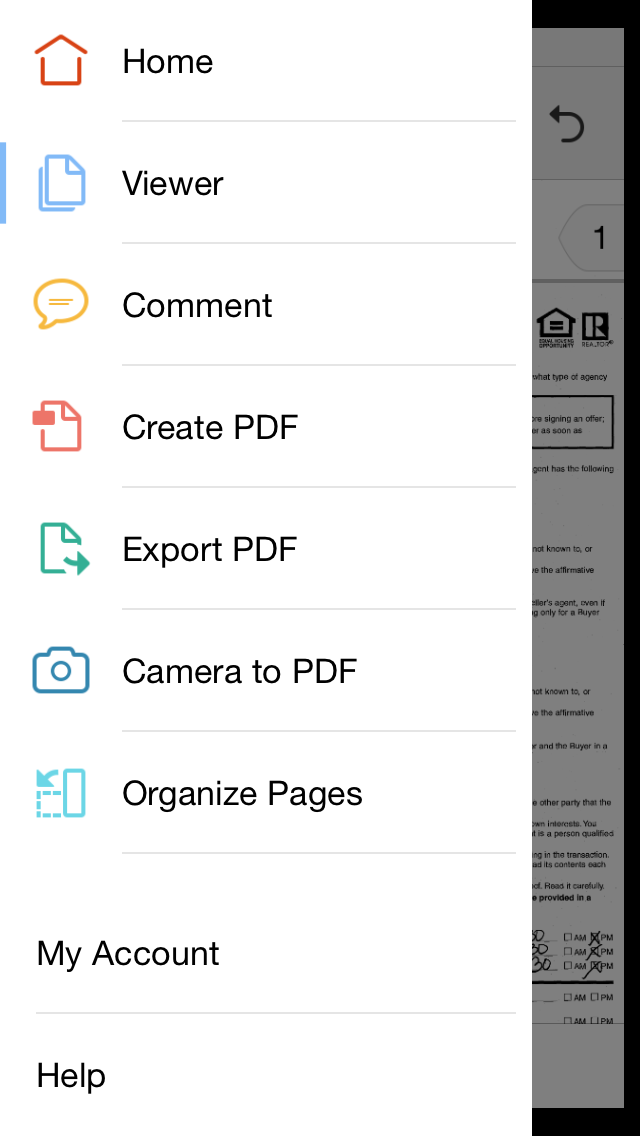Open the Viewer section

click(265, 183)
